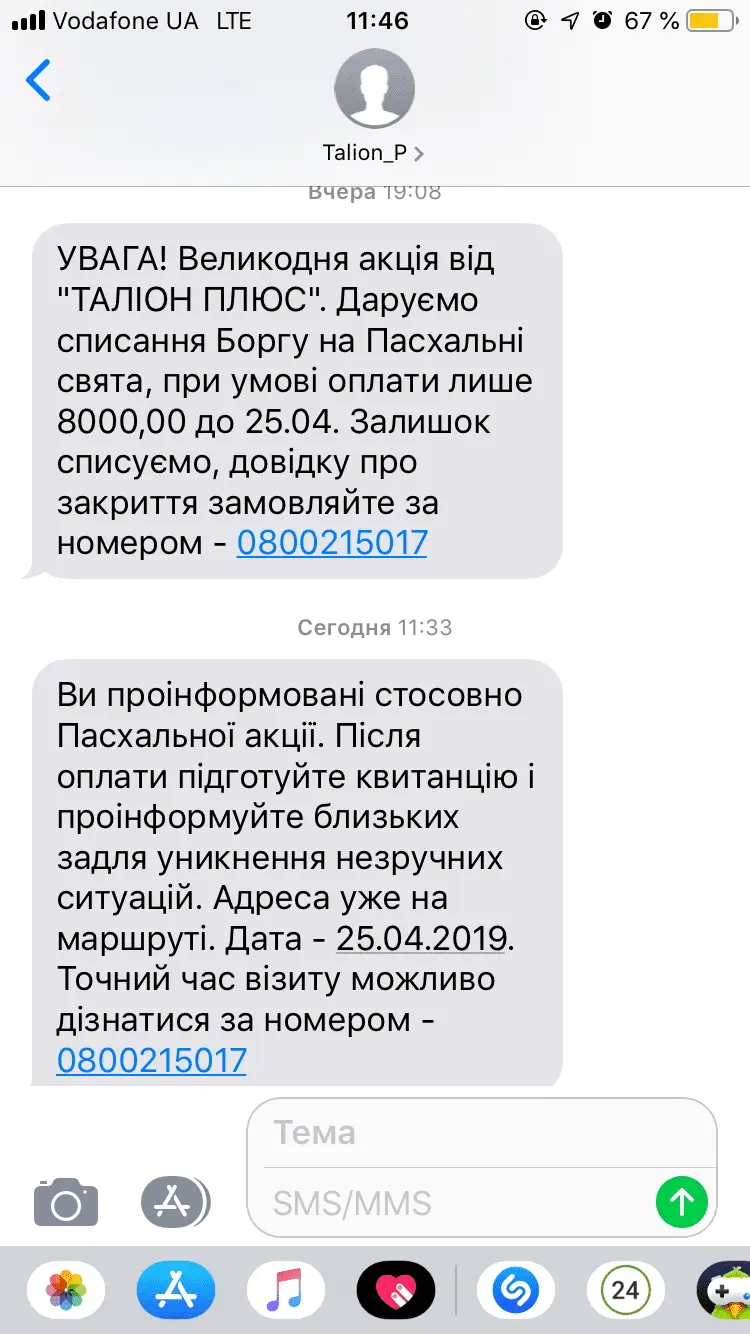Toggle the iMessage apps drawer button

click(x=174, y=1201)
